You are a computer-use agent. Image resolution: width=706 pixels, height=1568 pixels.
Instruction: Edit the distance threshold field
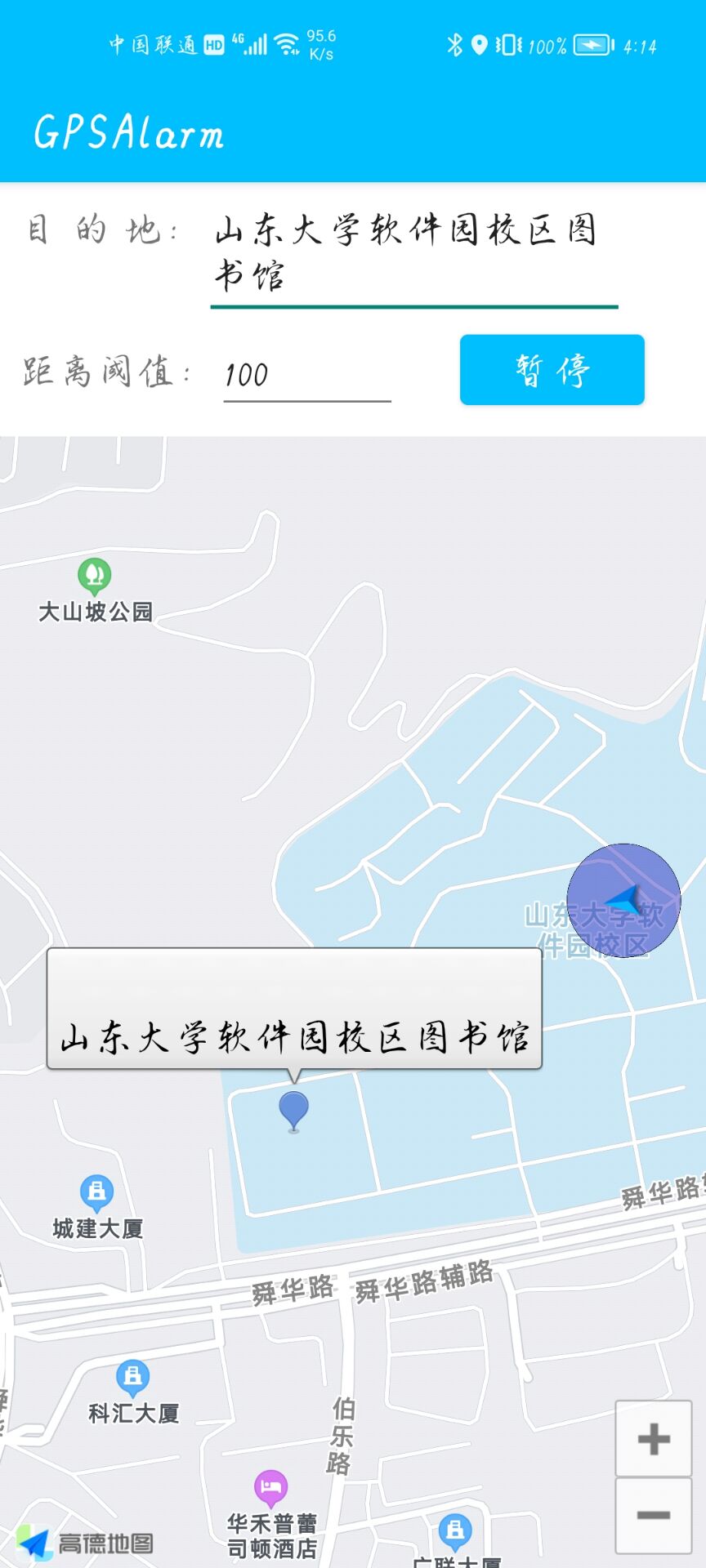[x=307, y=375]
